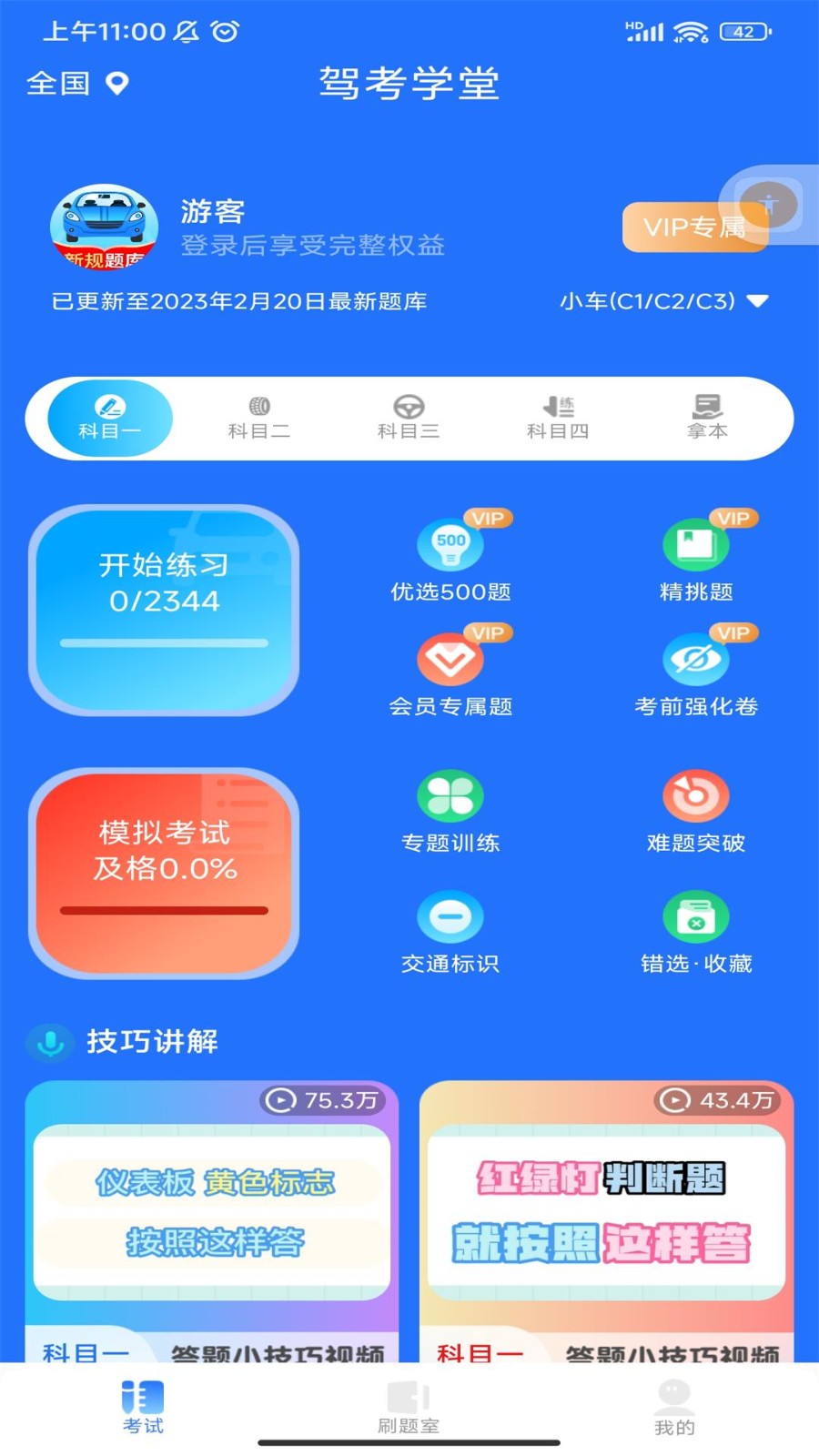Expand the 小车(C1/C2/C3) vehicle type dropdown
Screen dimensions: 819x1456
pos(664,301)
